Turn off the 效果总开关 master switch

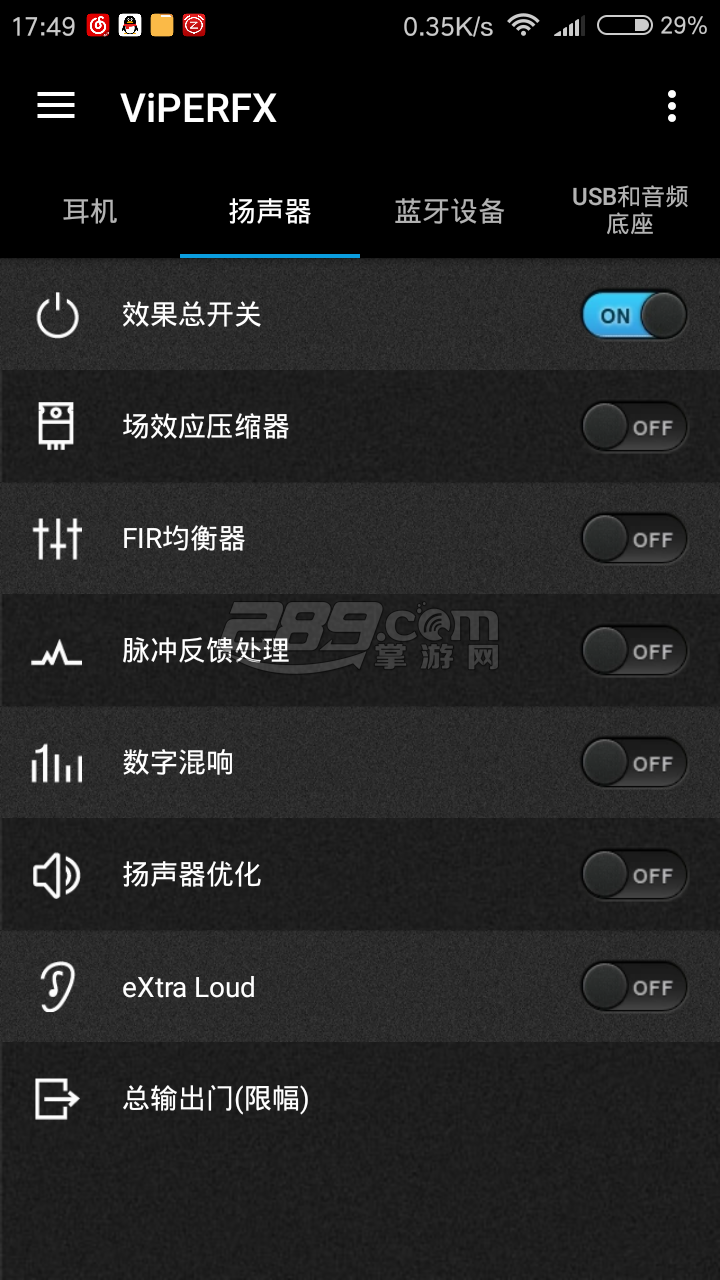[x=634, y=316]
